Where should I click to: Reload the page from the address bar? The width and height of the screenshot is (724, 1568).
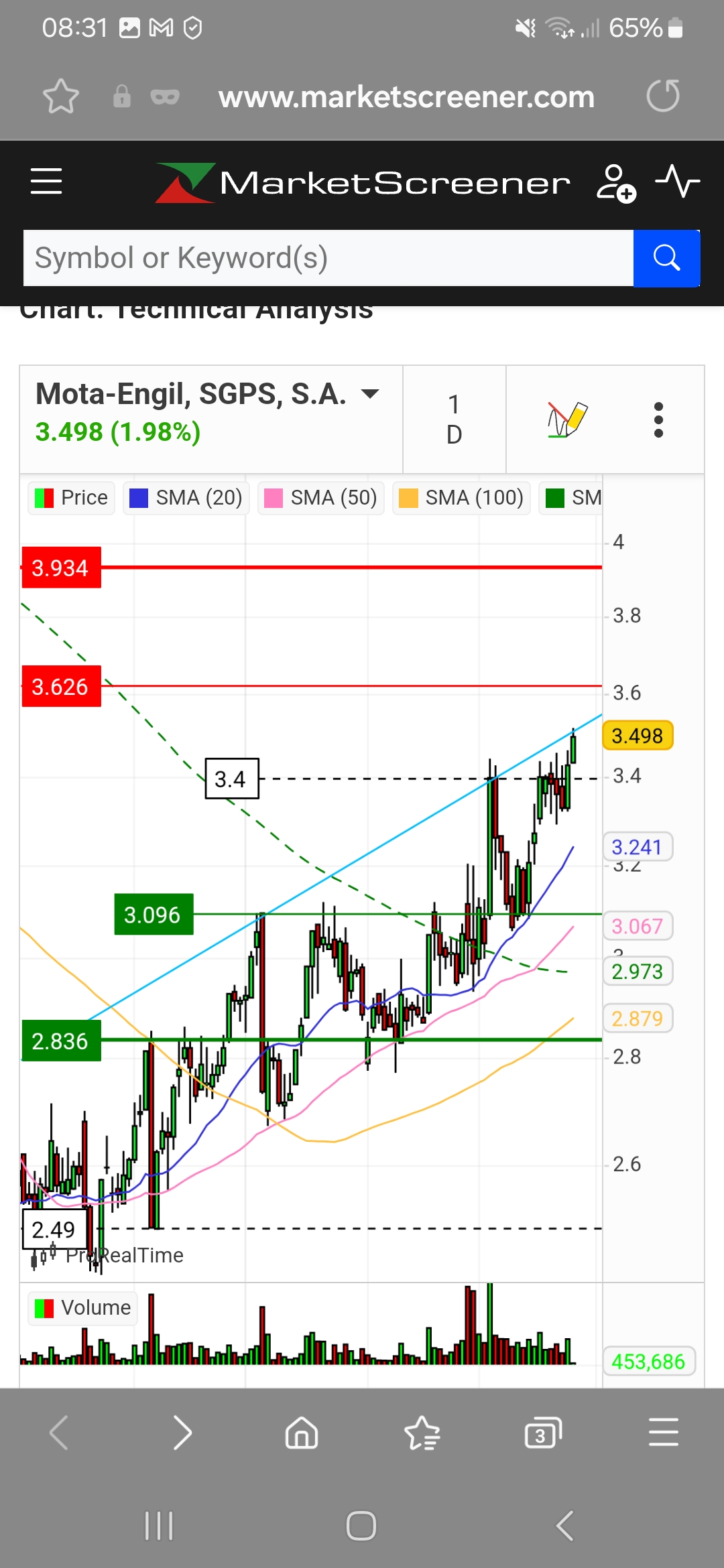pos(663,96)
